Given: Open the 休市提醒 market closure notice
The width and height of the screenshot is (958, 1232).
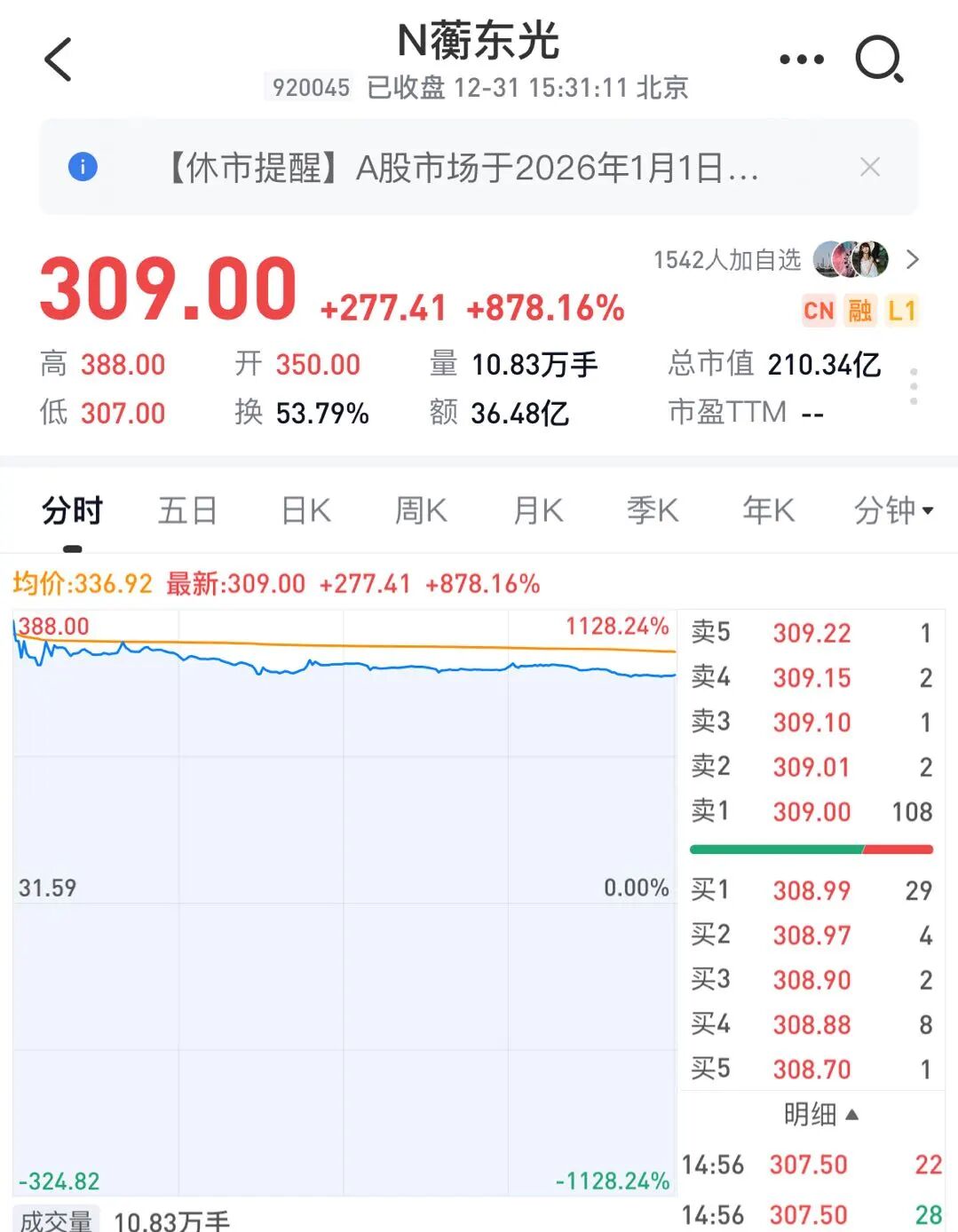Looking at the screenshot, I should tap(462, 167).
